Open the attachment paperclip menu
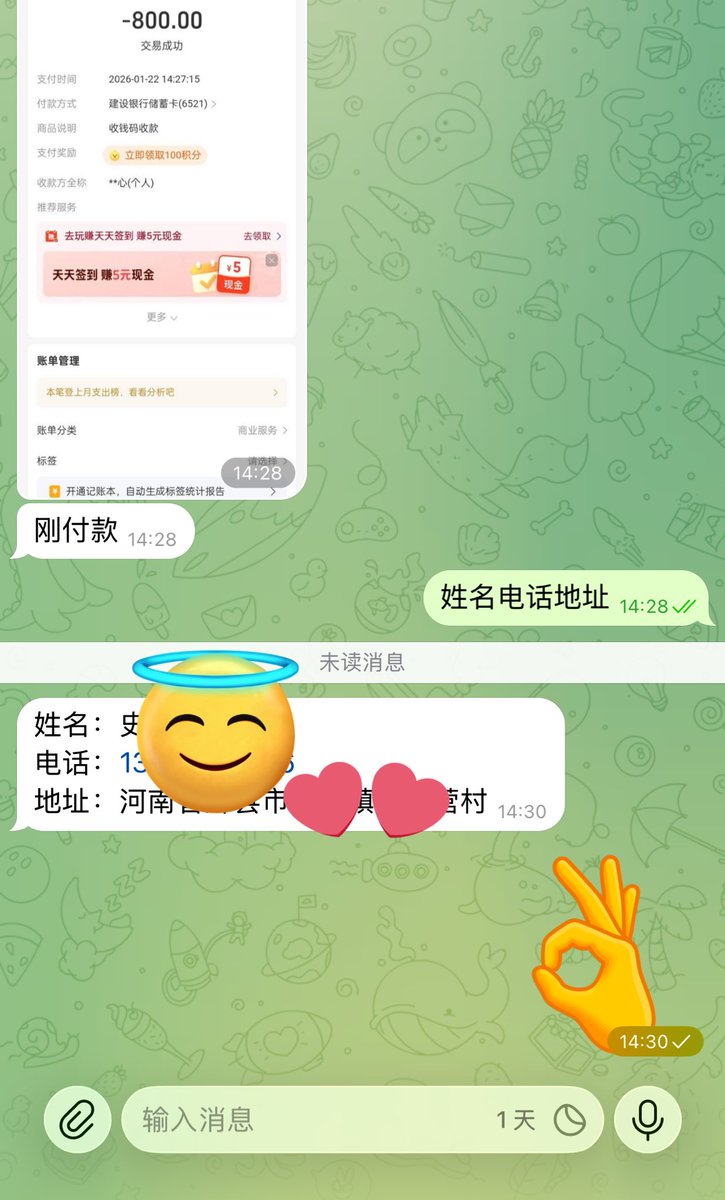This screenshot has width=725, height=1200. (x=77, y=1120)
